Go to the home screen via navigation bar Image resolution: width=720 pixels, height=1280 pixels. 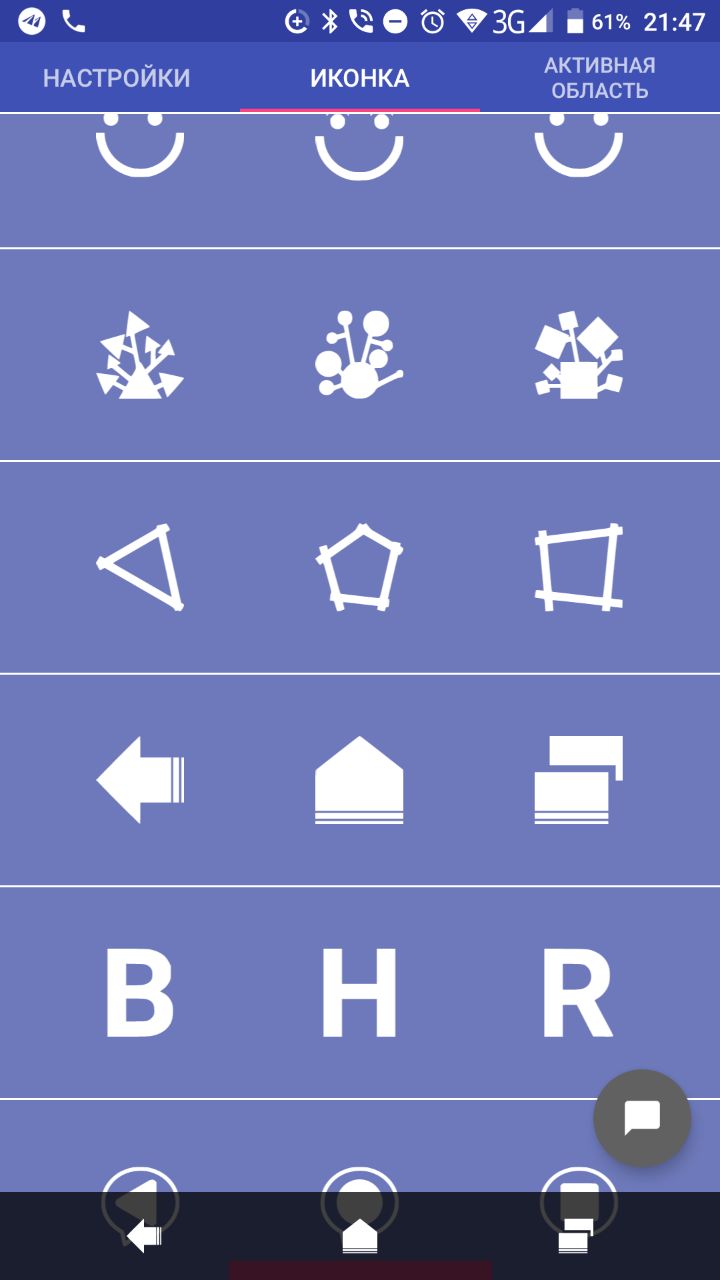tap(360, 1236)
